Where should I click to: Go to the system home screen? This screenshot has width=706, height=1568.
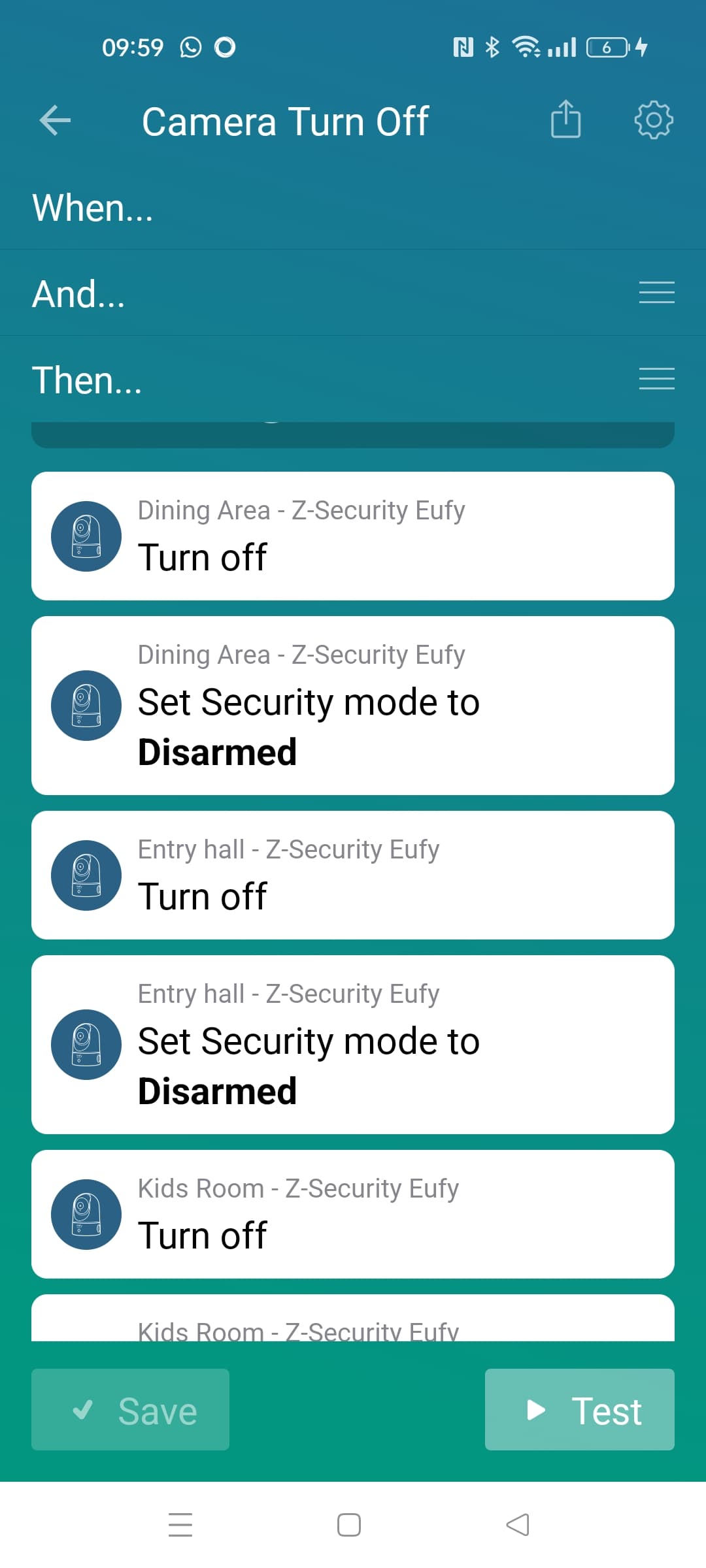pyautogui.click(x=349, y=1524)
